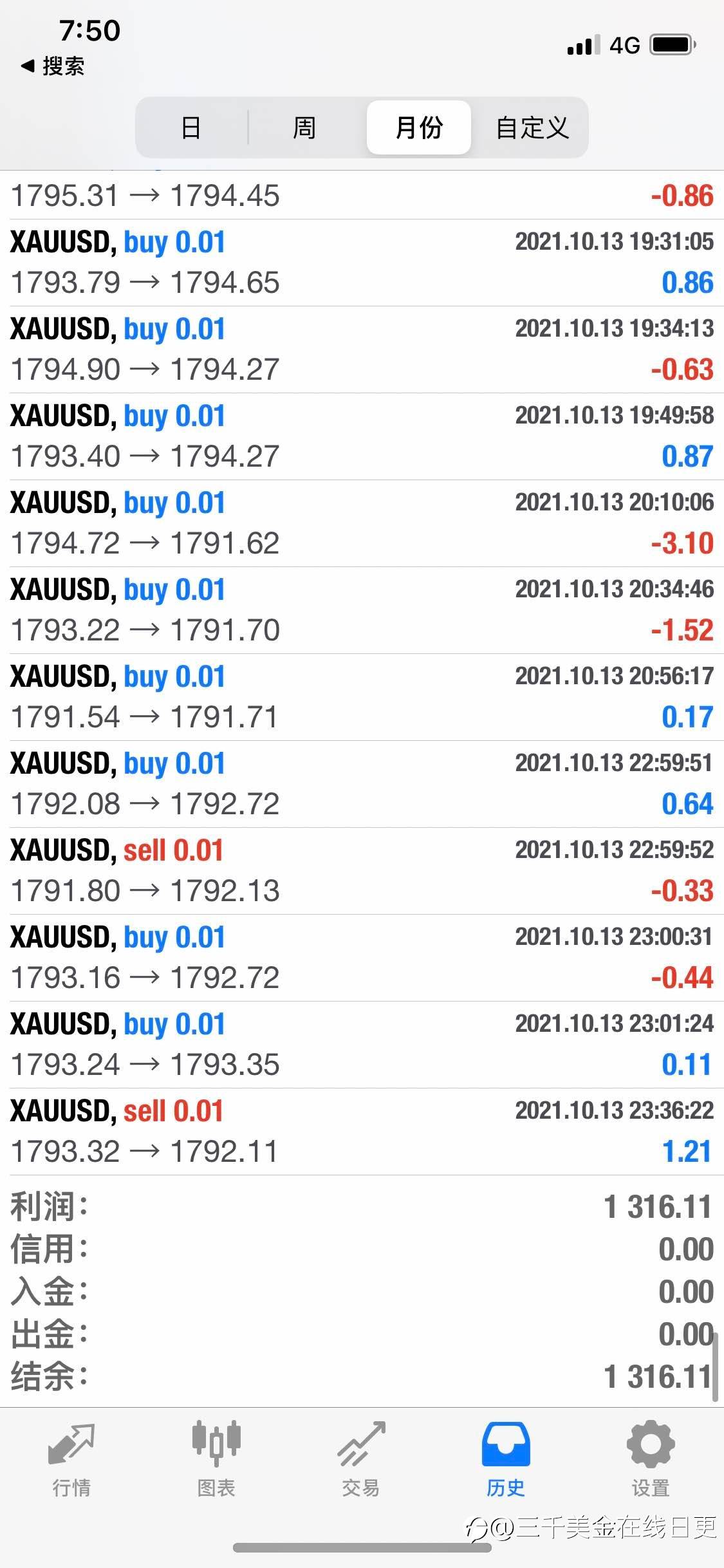Select the 月份 period filter
The height and width of the screenshot is (1568, 724).
coord(419,127)
